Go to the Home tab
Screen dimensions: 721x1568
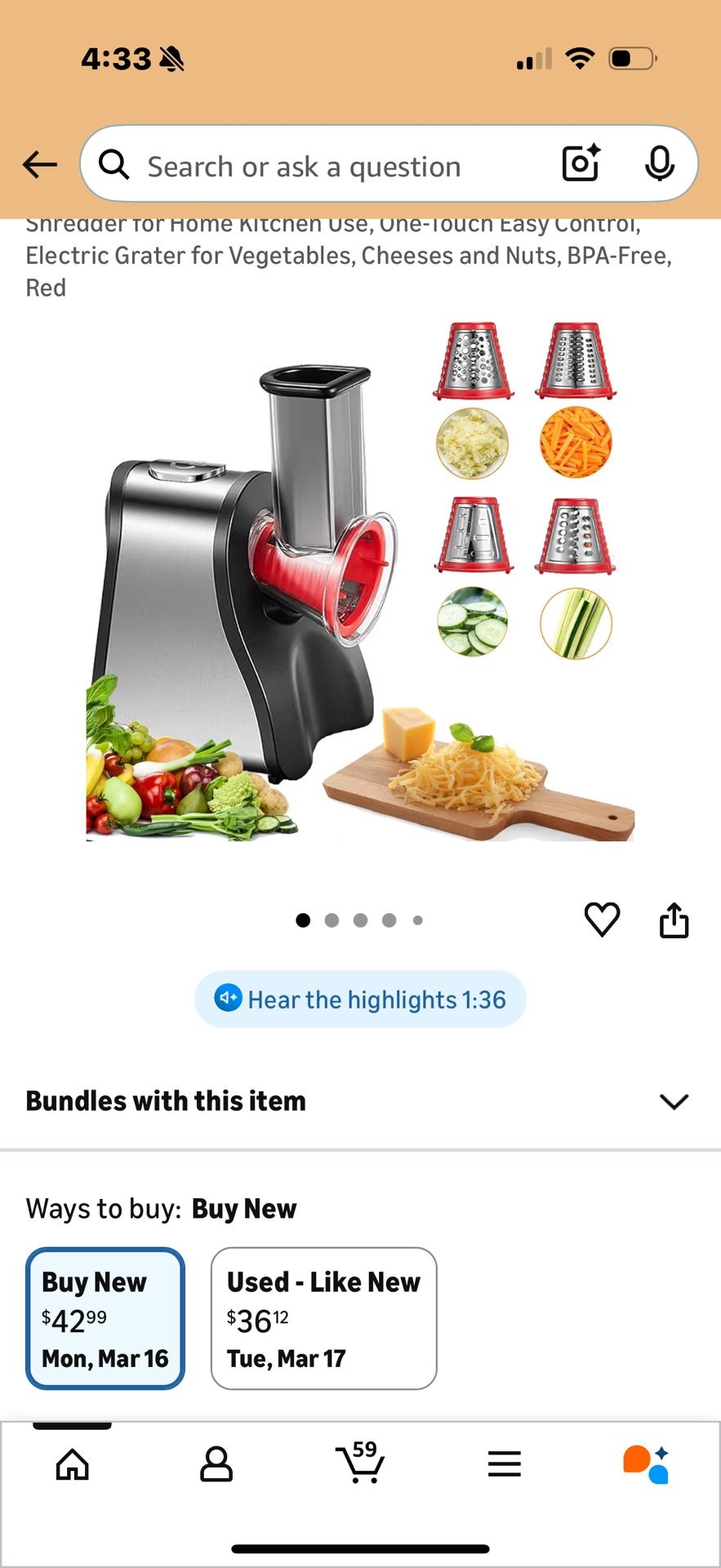[x=72, y=1464]
